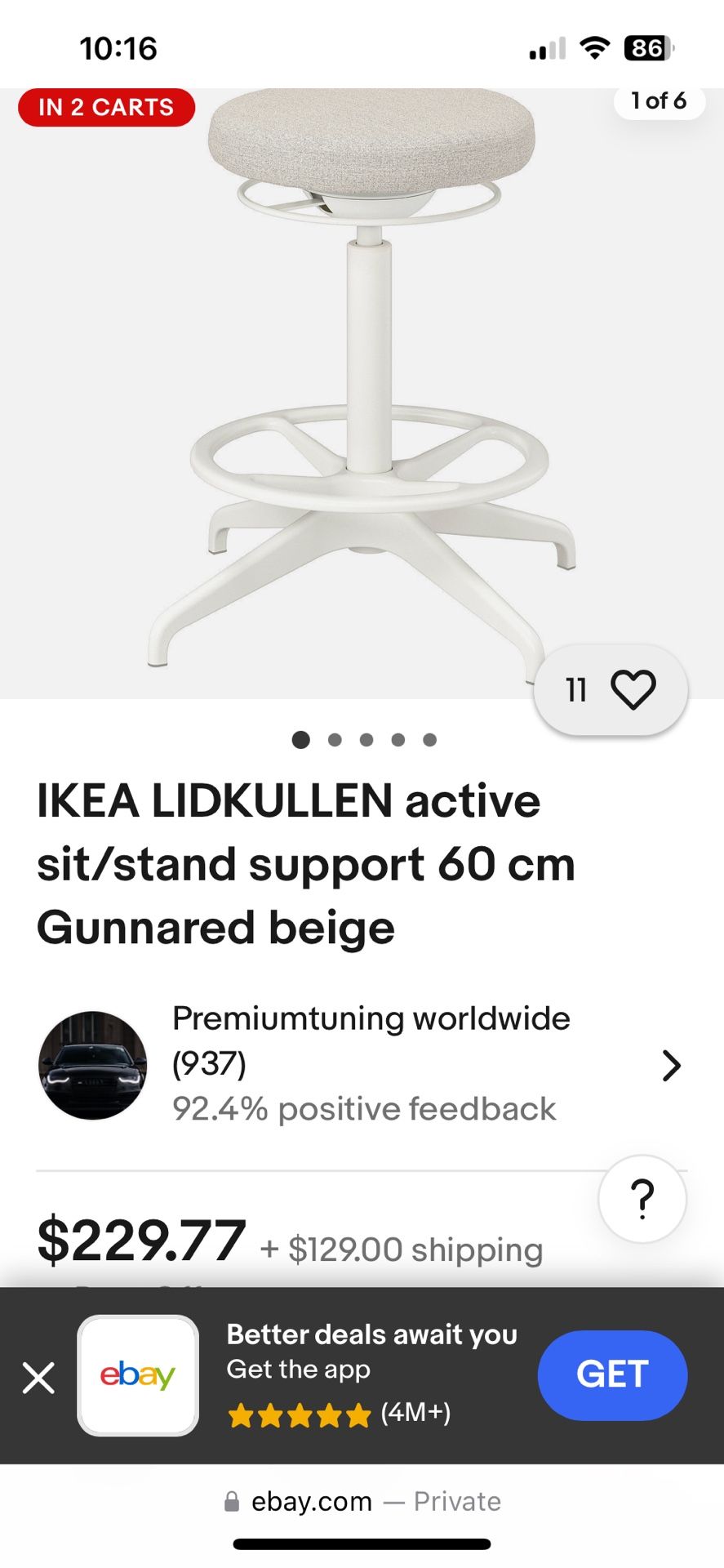The image size is (724, 1568).
Task: Select the second carousel dot indicator
Action: pos(334,740)
